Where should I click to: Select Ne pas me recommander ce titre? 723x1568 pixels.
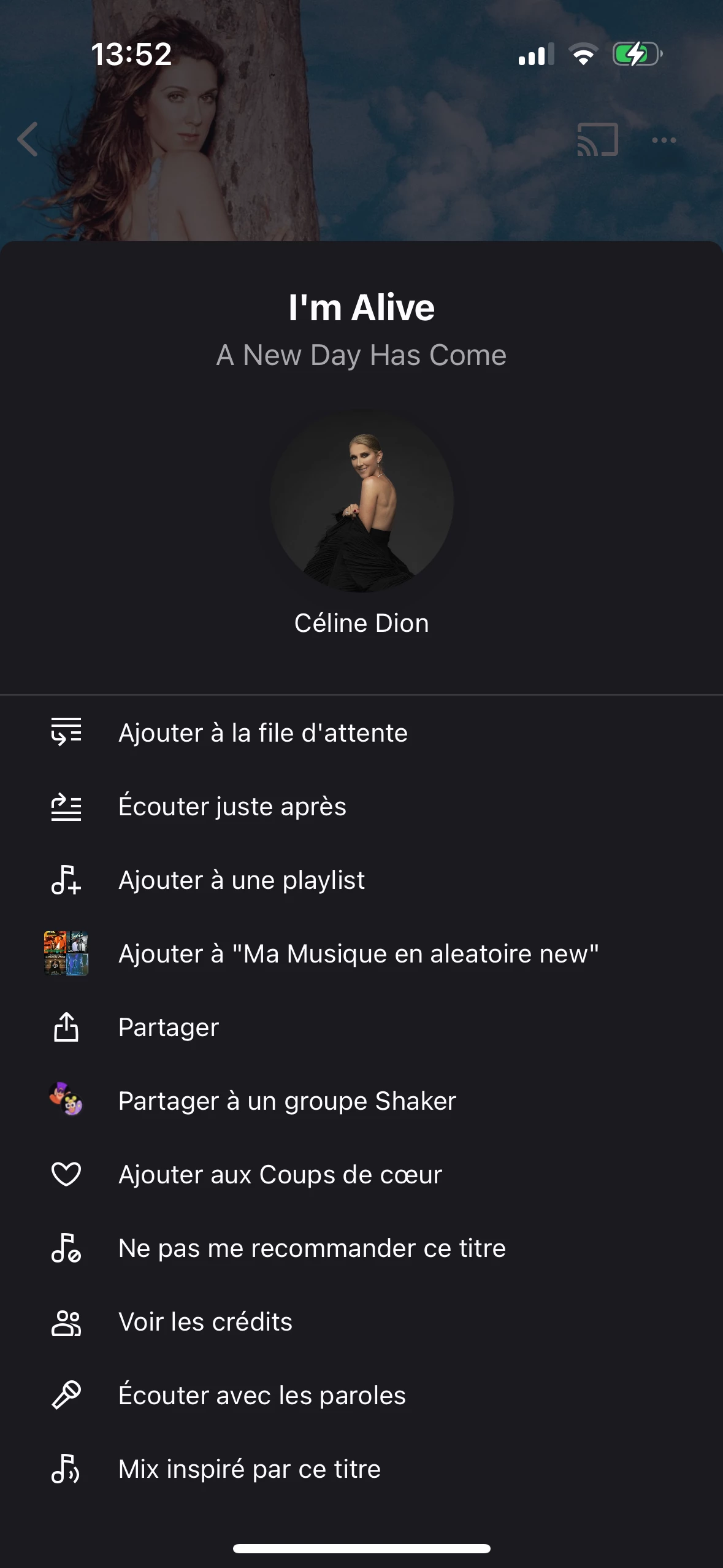click(312, 1248)
